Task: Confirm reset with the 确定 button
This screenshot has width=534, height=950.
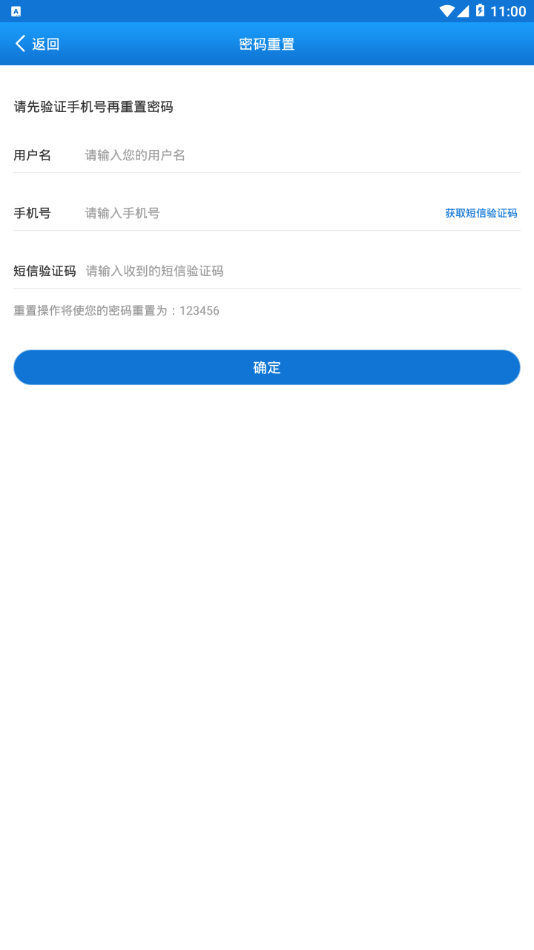Action: click(267, 367)
